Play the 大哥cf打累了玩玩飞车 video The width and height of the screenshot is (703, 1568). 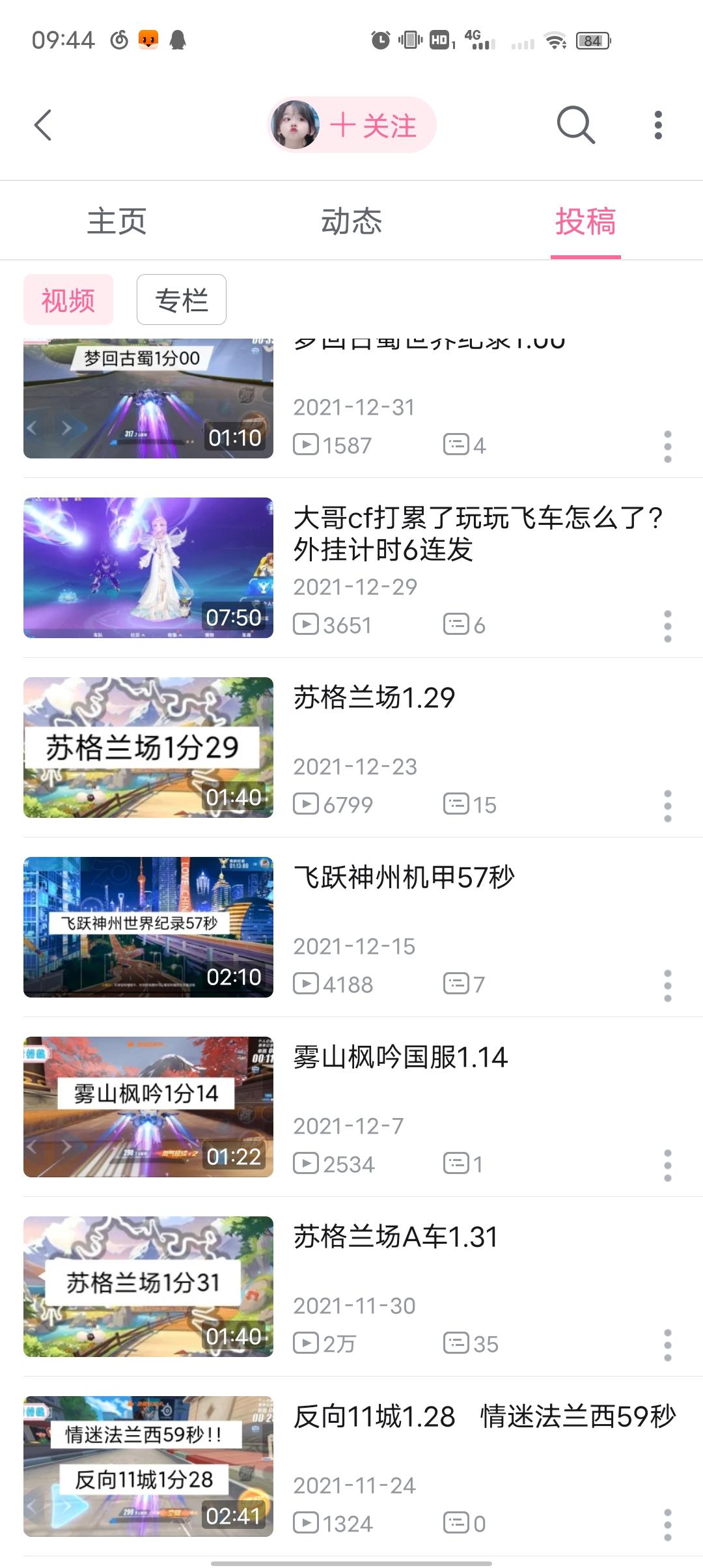coord(148,568)
